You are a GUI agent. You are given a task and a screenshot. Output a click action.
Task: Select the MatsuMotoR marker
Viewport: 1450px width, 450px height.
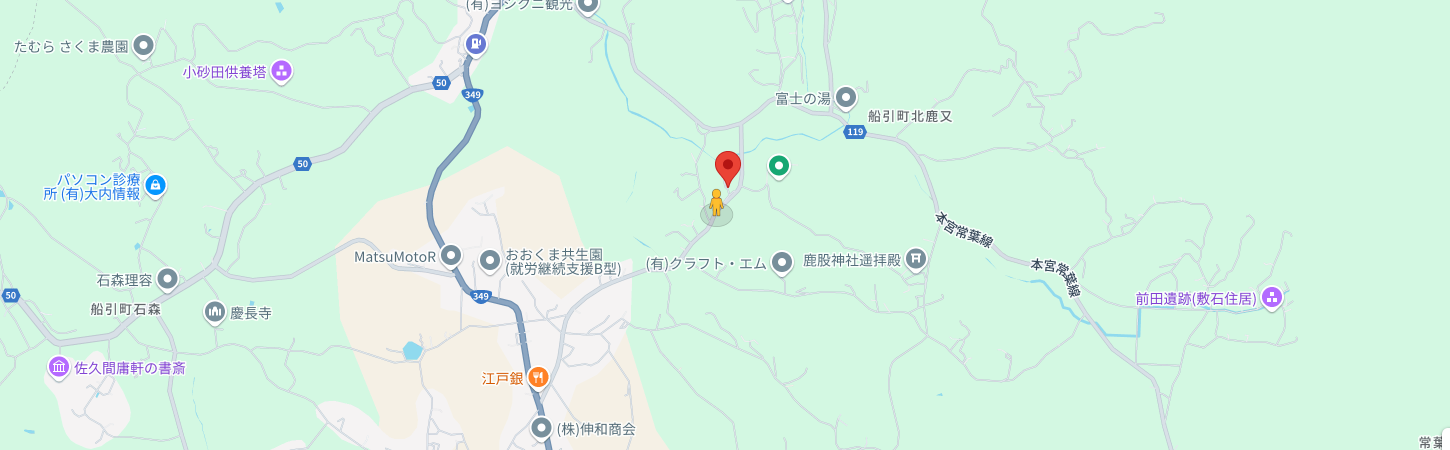click(x=451, y=256)
